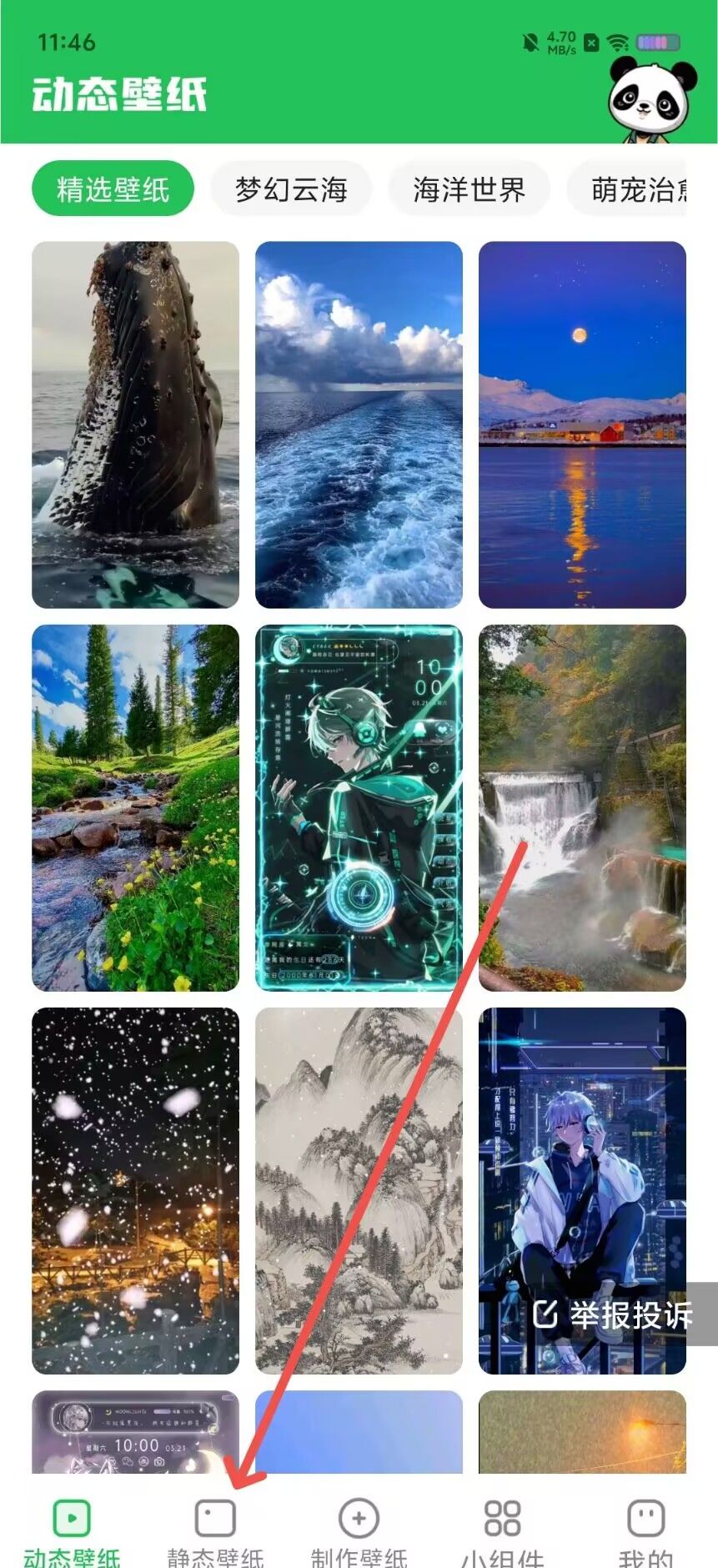718x1568 pixels.
Task: View the ocean wake and clouds wallpaper
Action: coord(359,425)
